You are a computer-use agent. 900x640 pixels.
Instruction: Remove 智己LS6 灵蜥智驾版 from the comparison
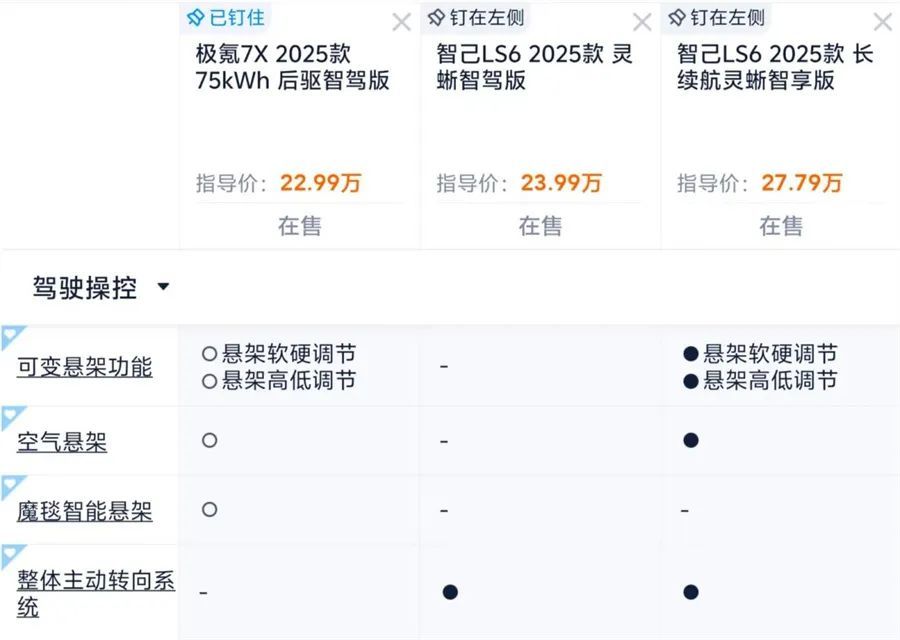(x=642, y=22)
